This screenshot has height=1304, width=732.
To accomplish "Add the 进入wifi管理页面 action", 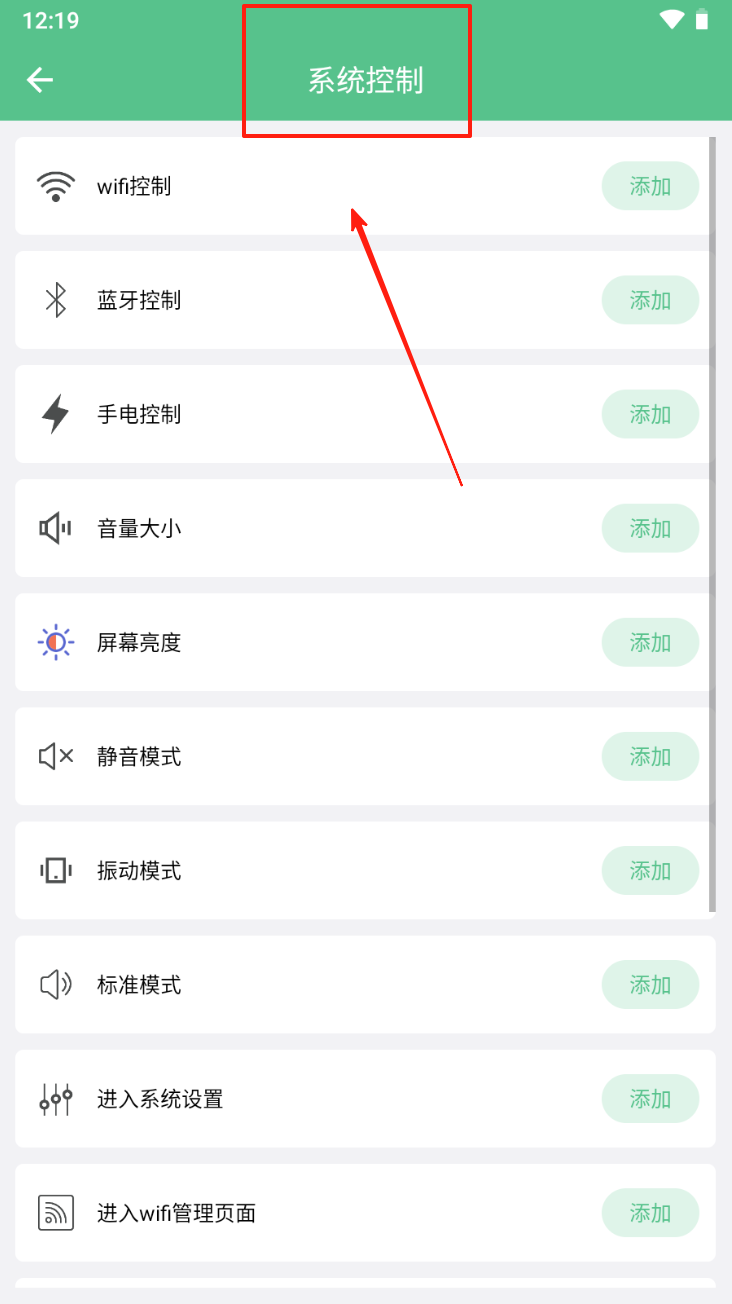I will (650, 1213).
